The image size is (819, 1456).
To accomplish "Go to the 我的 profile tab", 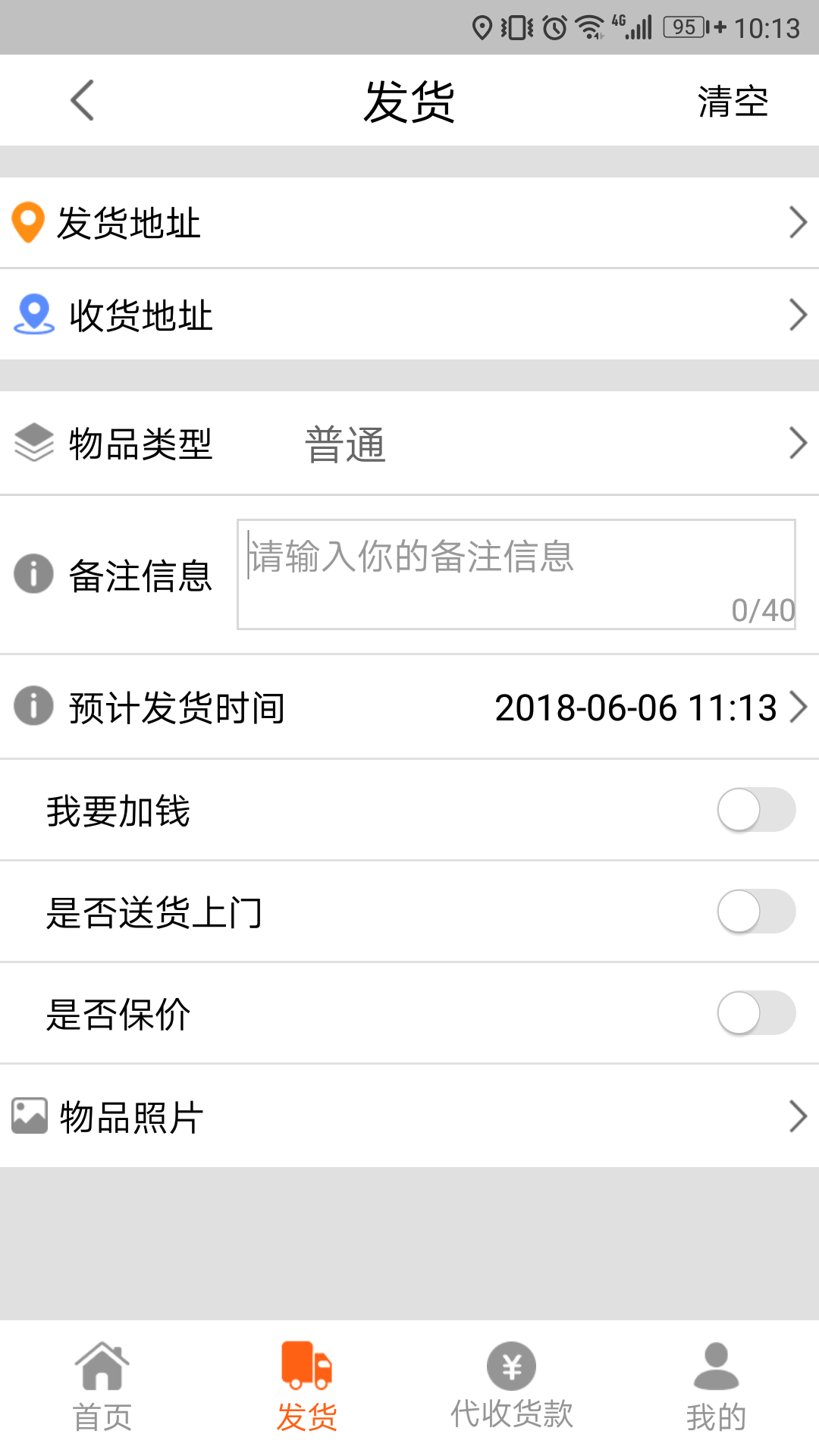I will [x=717, y=1388].
